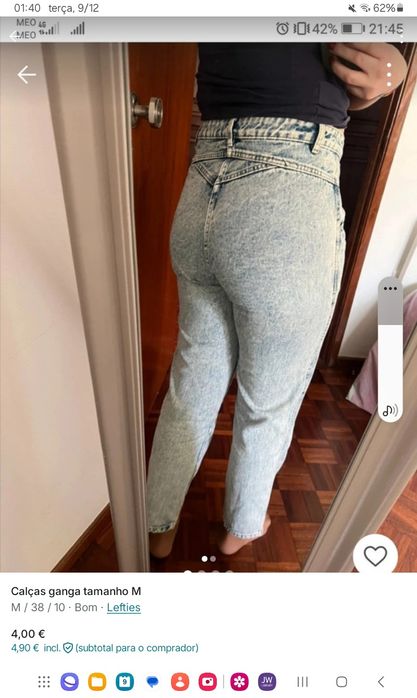
Task: Go back using the white arrow
Action: click(26, 74)
